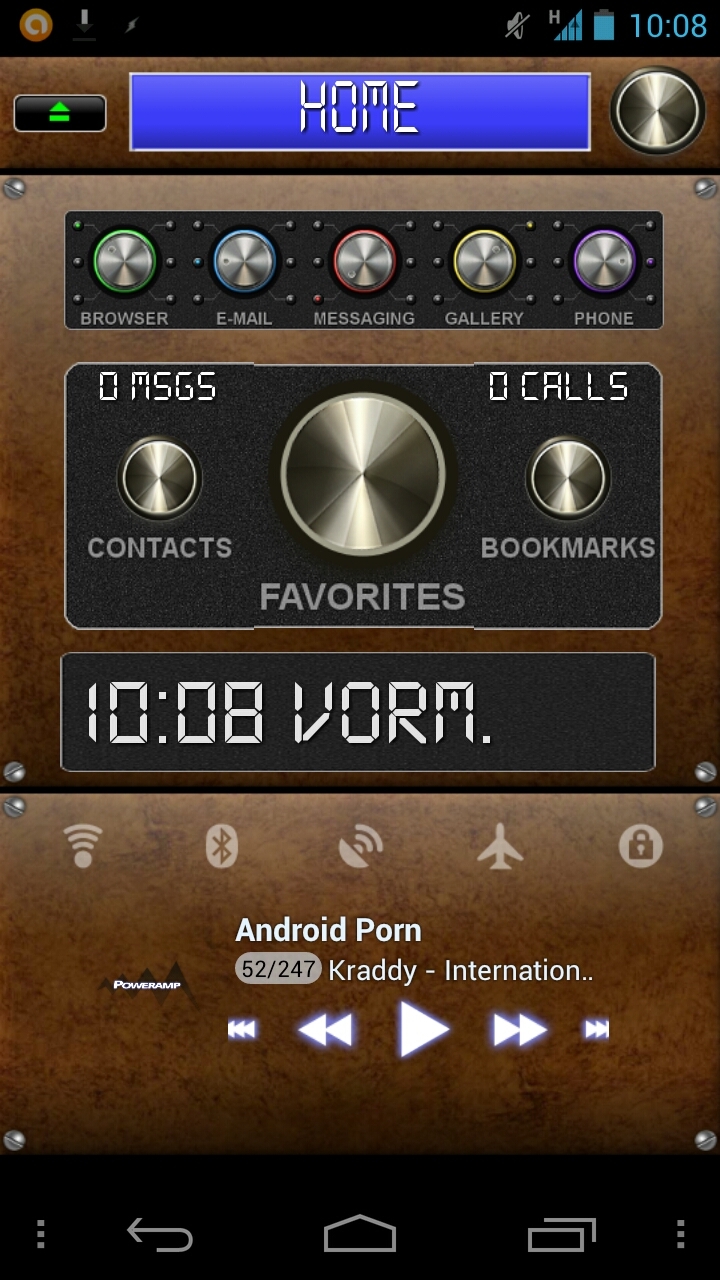Open the E-Mail knob
720x1280 pixels.
tap(244, 262)
